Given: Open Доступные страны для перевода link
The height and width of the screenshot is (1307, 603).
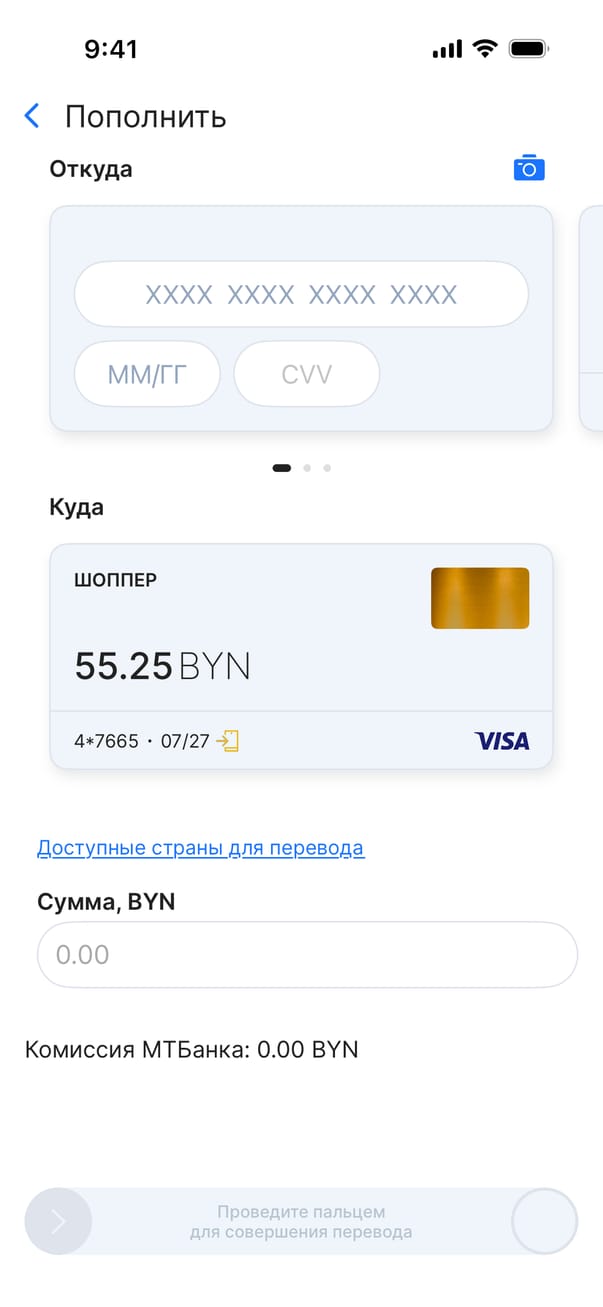Looking at the screenshot, I should (200, 848).
